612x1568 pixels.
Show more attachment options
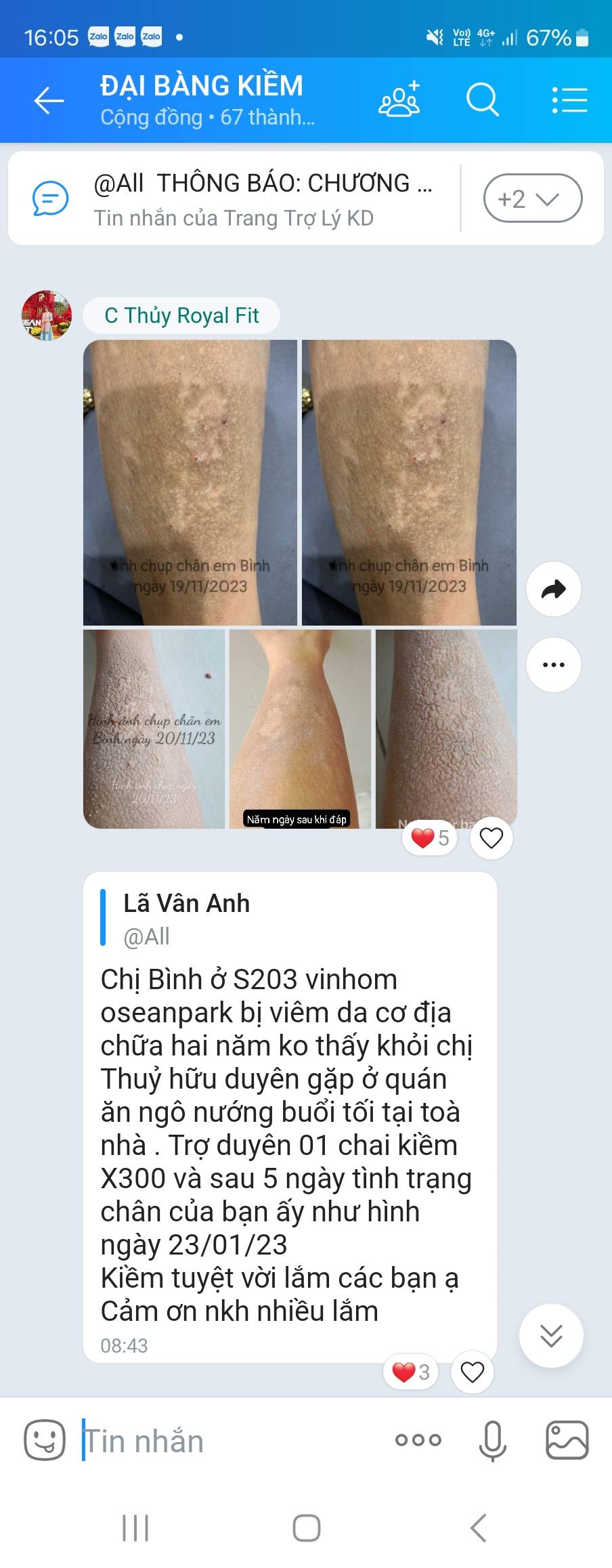point(418,1440)
